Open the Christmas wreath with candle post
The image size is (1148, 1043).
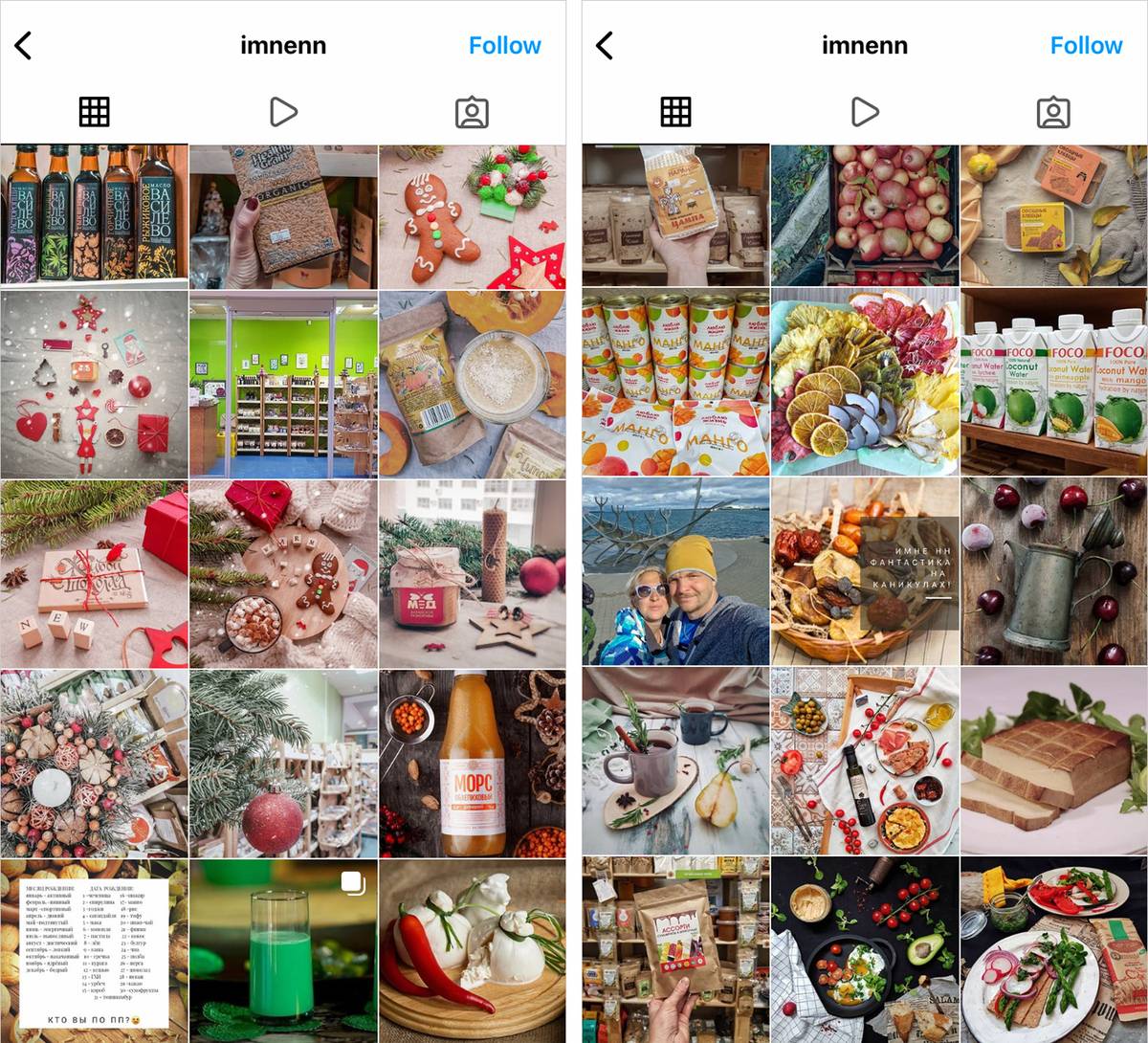[94, 763]
